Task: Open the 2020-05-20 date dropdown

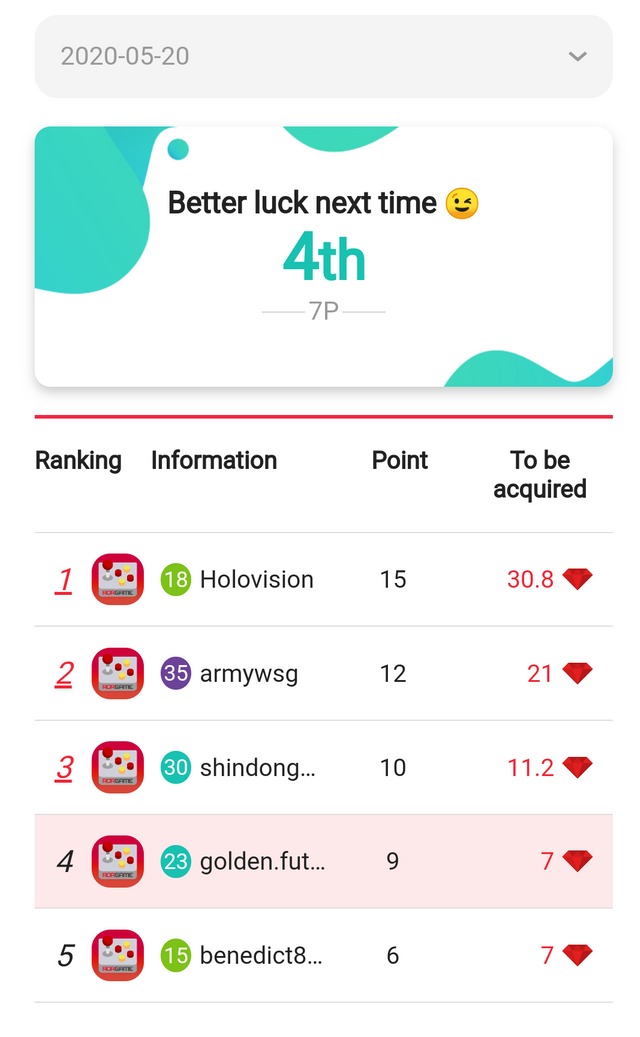Action: 323,57
